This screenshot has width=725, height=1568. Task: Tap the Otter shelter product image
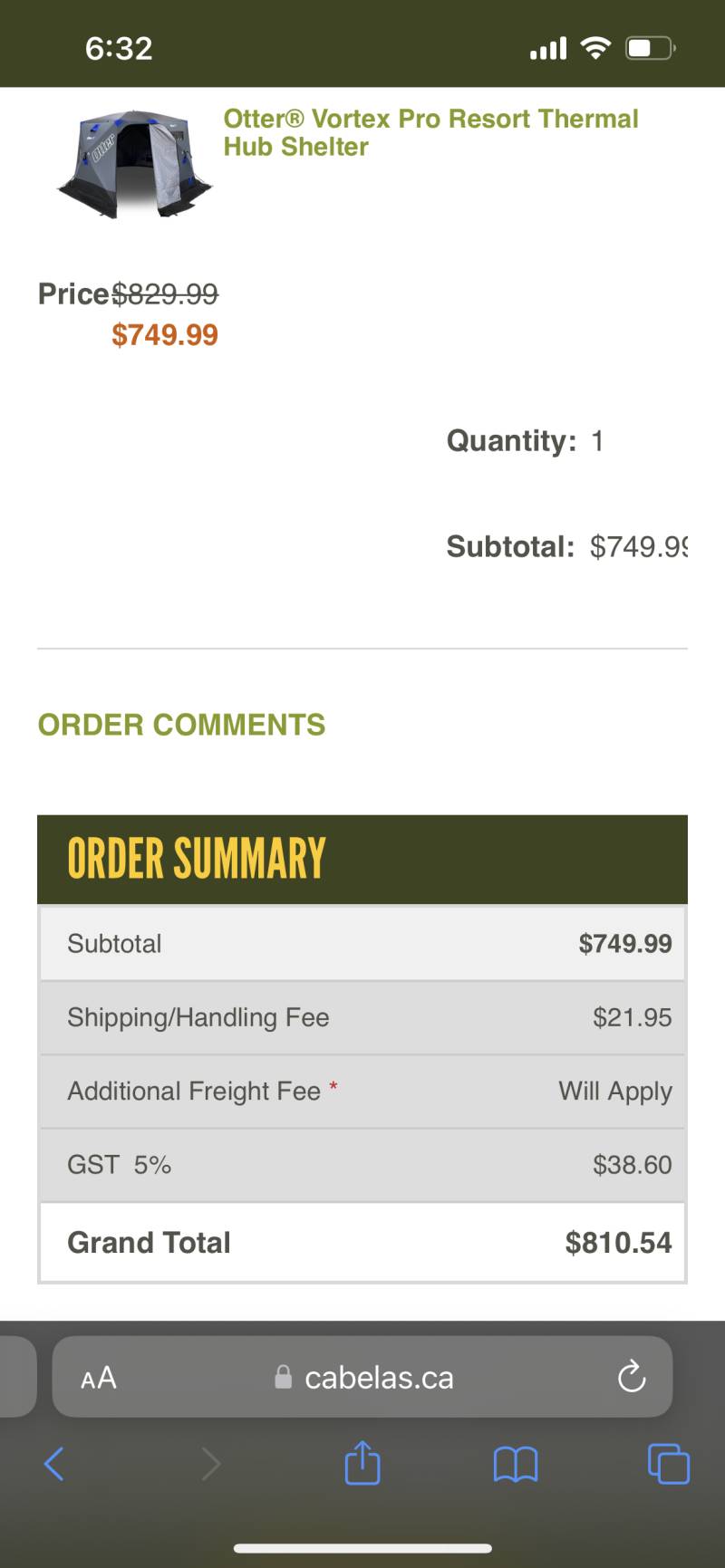click(134, 164)
